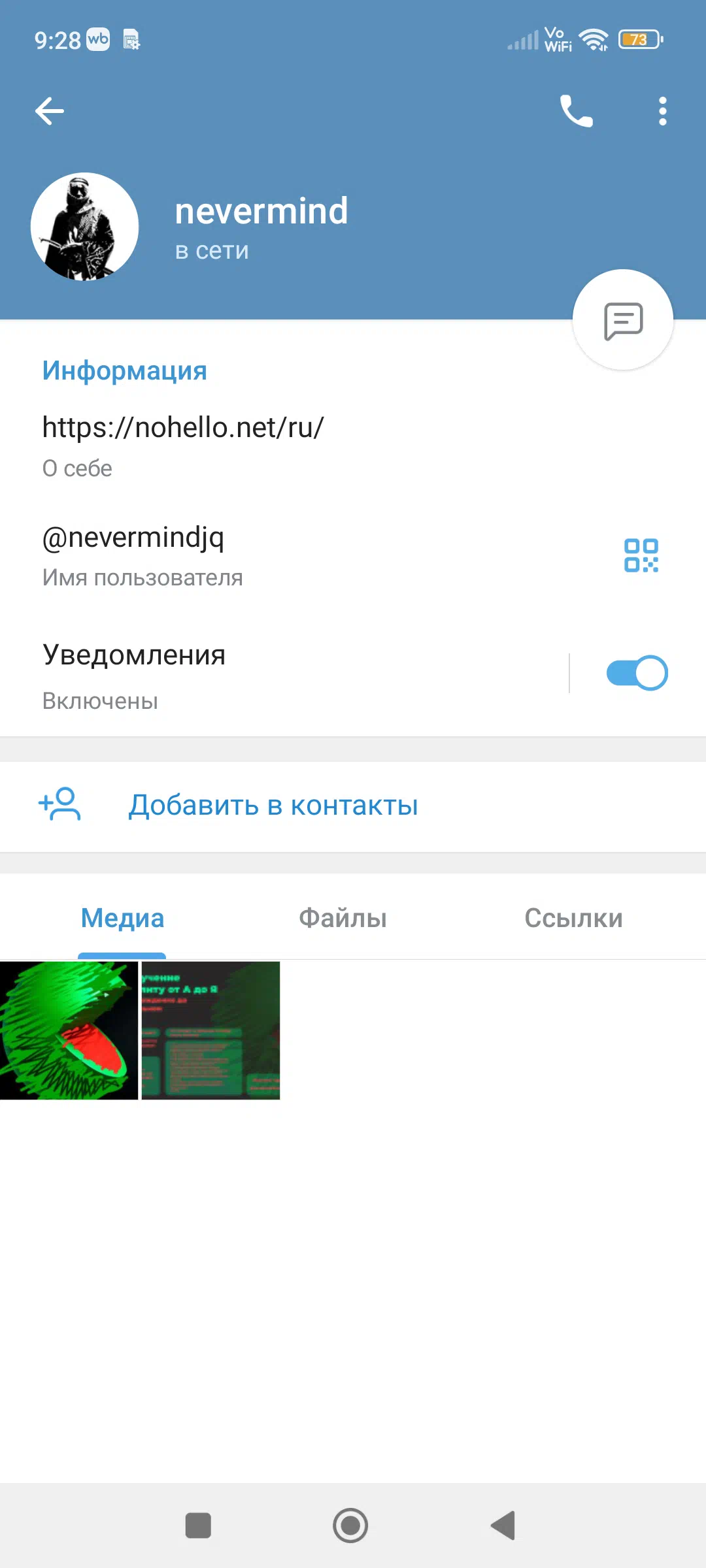Tap nevermind's profile photo
Image resolution: width=706 pixels, height=1568 pixels.
(84, 227)
